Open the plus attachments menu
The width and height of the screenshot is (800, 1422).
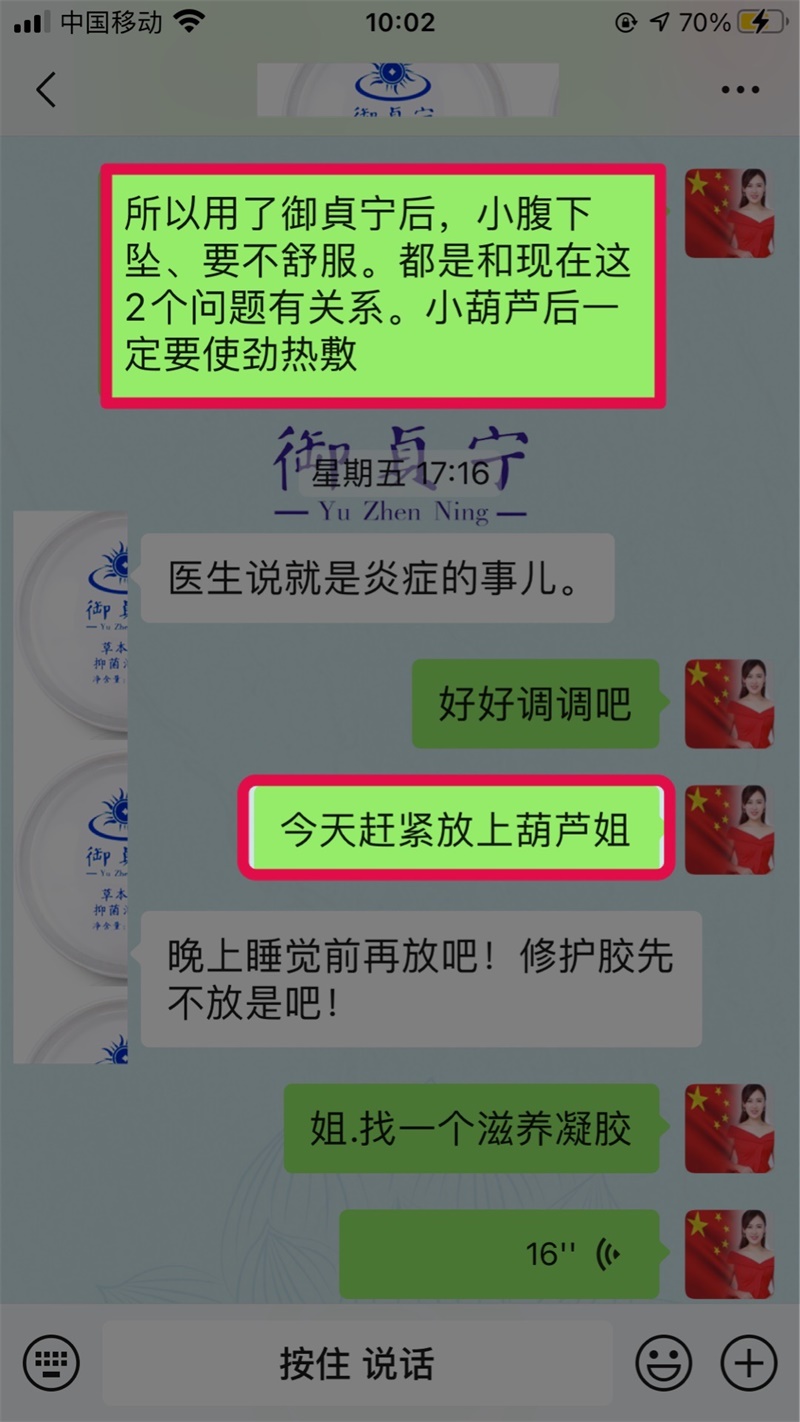[748, 1362]
